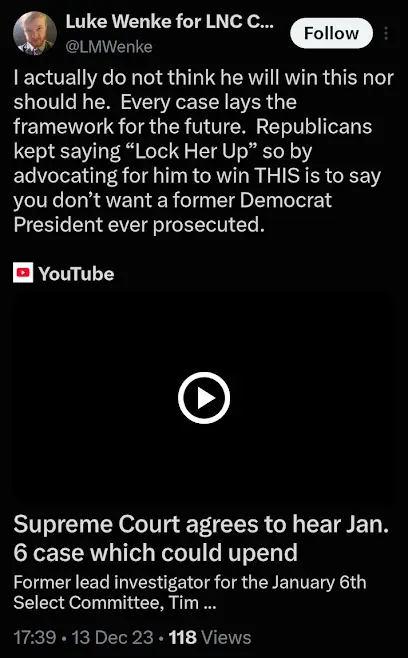Open the tweet's overflow menu
The width and height of the screenshot is (408, 658).
pos(386,34)
